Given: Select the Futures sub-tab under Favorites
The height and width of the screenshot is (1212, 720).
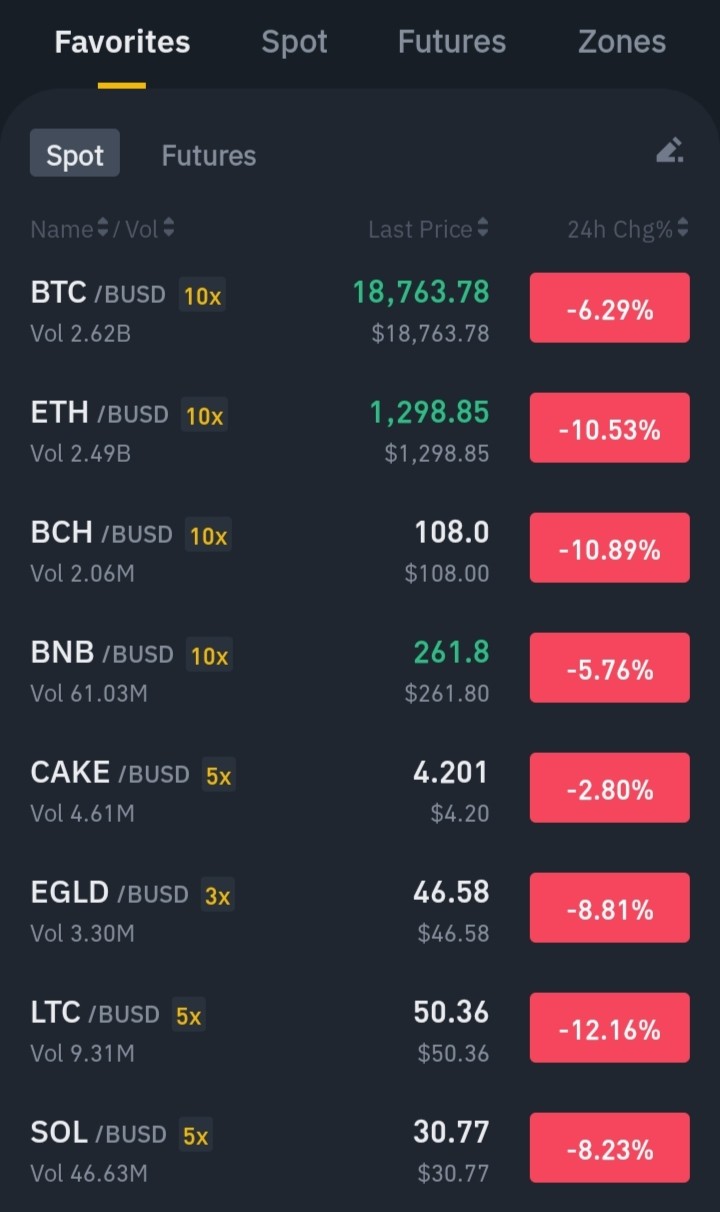Looking at the screenshot, I should [208, 156].
